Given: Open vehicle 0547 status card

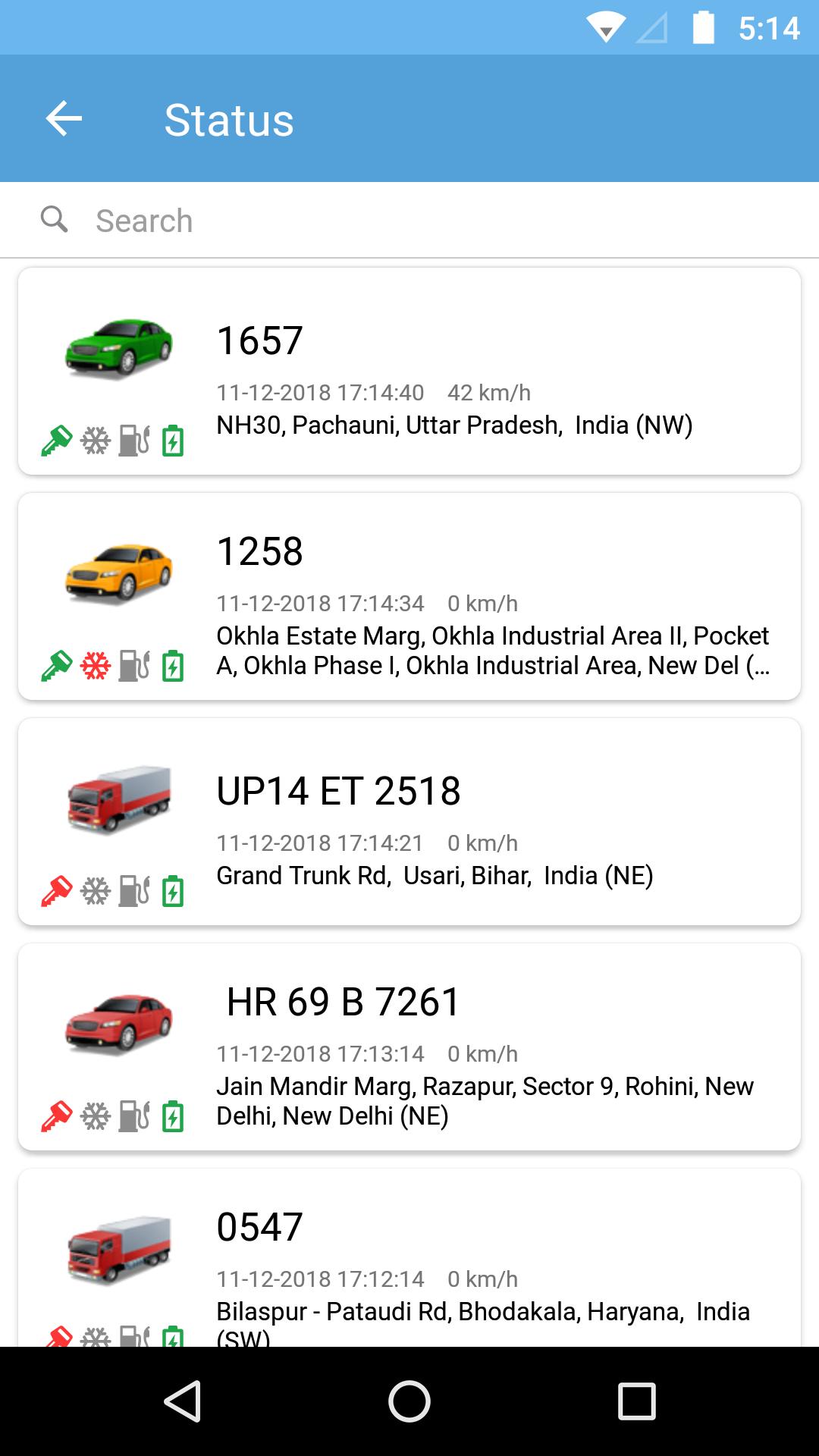Looking at the screenshot, I should coord(409,1257).
